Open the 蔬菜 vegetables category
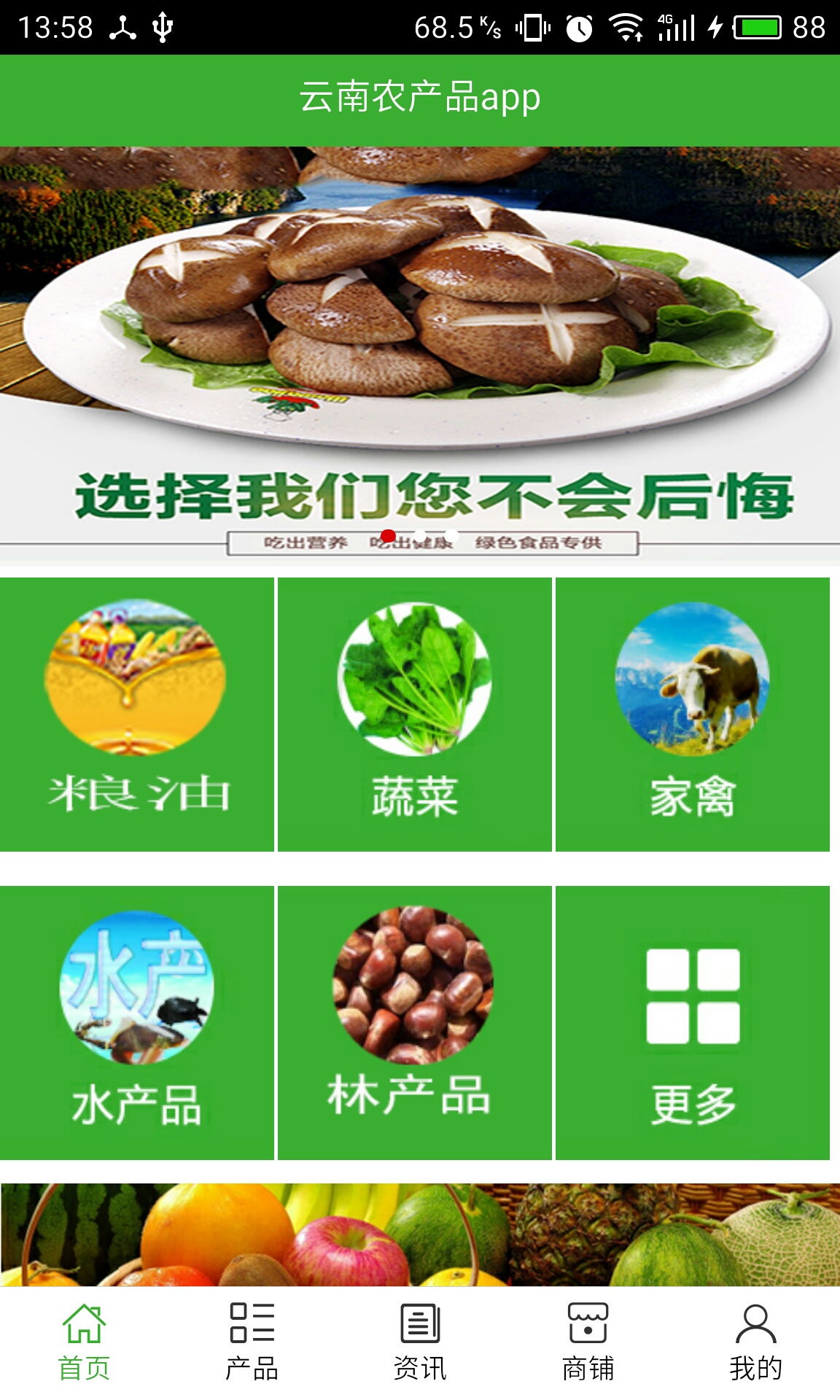Image resolution: width=840 pixels, height=1400 pixels. [x=414, y=714]
